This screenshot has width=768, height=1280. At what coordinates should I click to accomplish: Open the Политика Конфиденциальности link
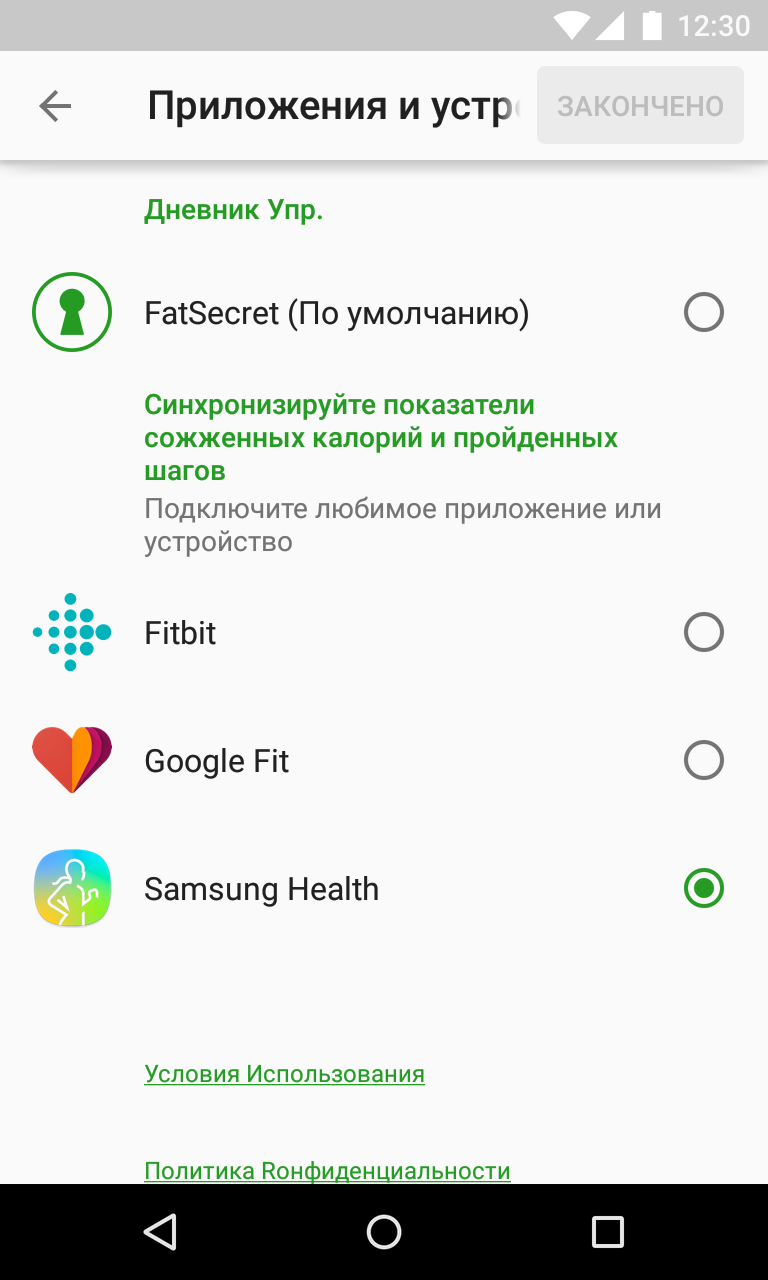tap(327, 1170)
